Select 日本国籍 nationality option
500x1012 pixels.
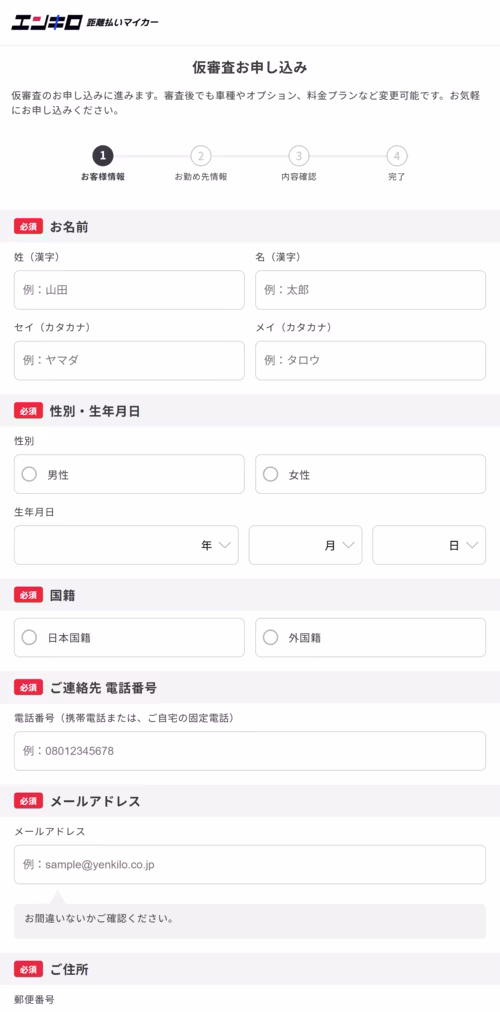click(129, 638)
